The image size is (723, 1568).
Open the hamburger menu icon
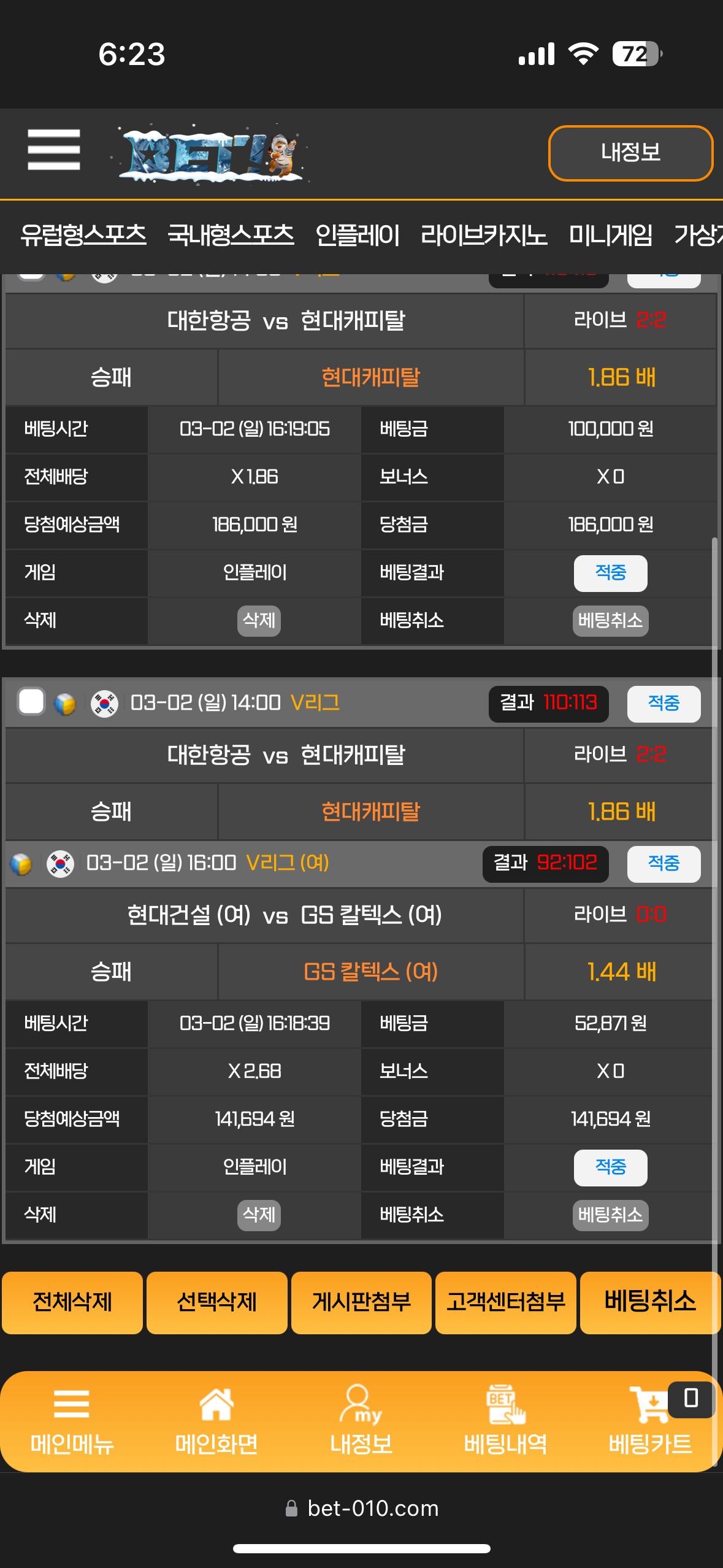tap(54, 150)
